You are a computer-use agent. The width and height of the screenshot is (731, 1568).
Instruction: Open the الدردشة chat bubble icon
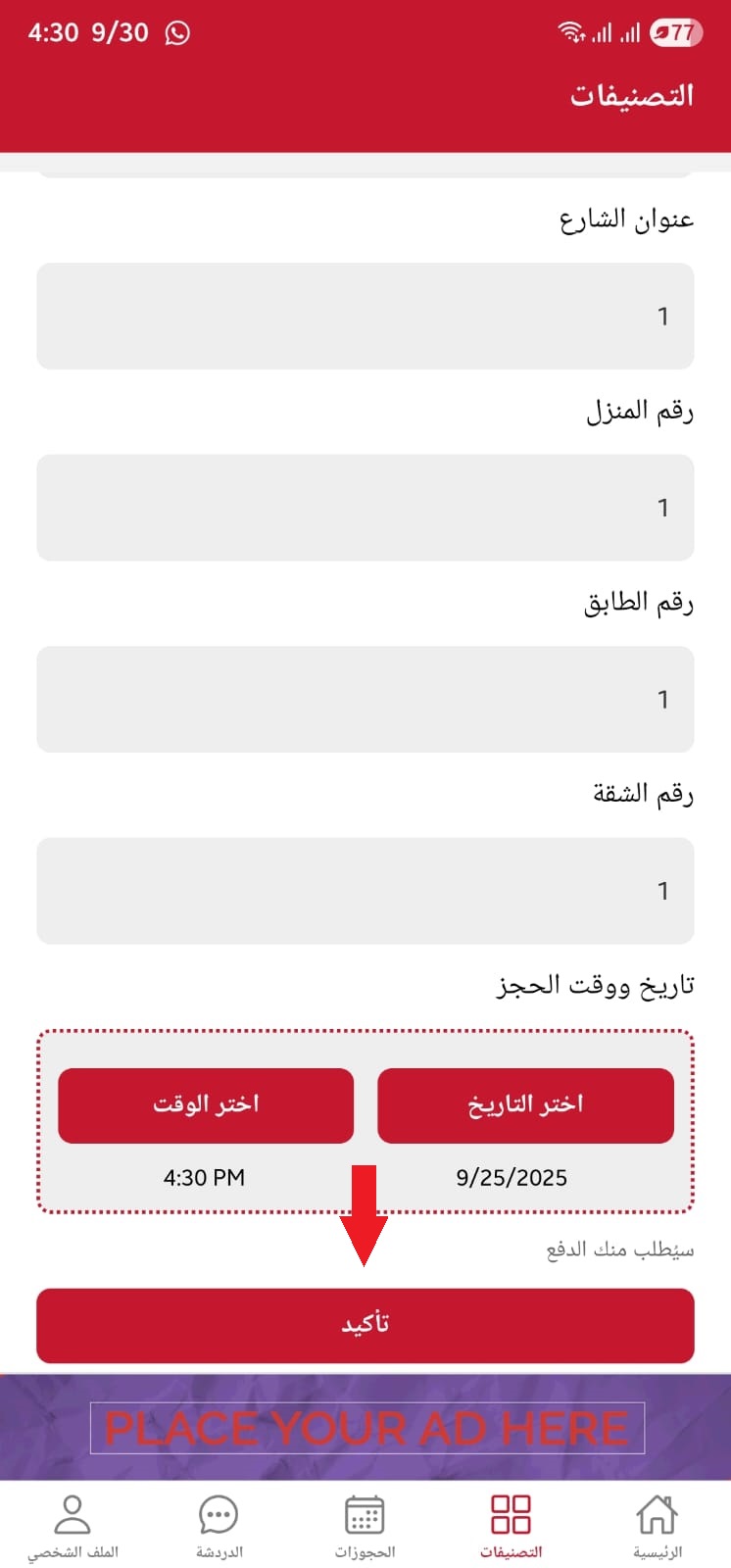[218, 1514]
